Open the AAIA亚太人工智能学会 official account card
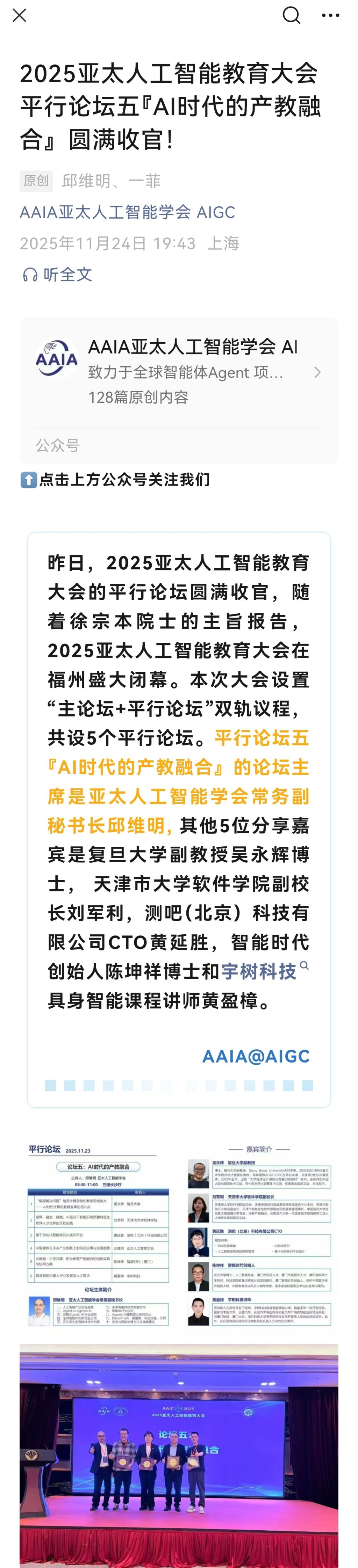 178,371
